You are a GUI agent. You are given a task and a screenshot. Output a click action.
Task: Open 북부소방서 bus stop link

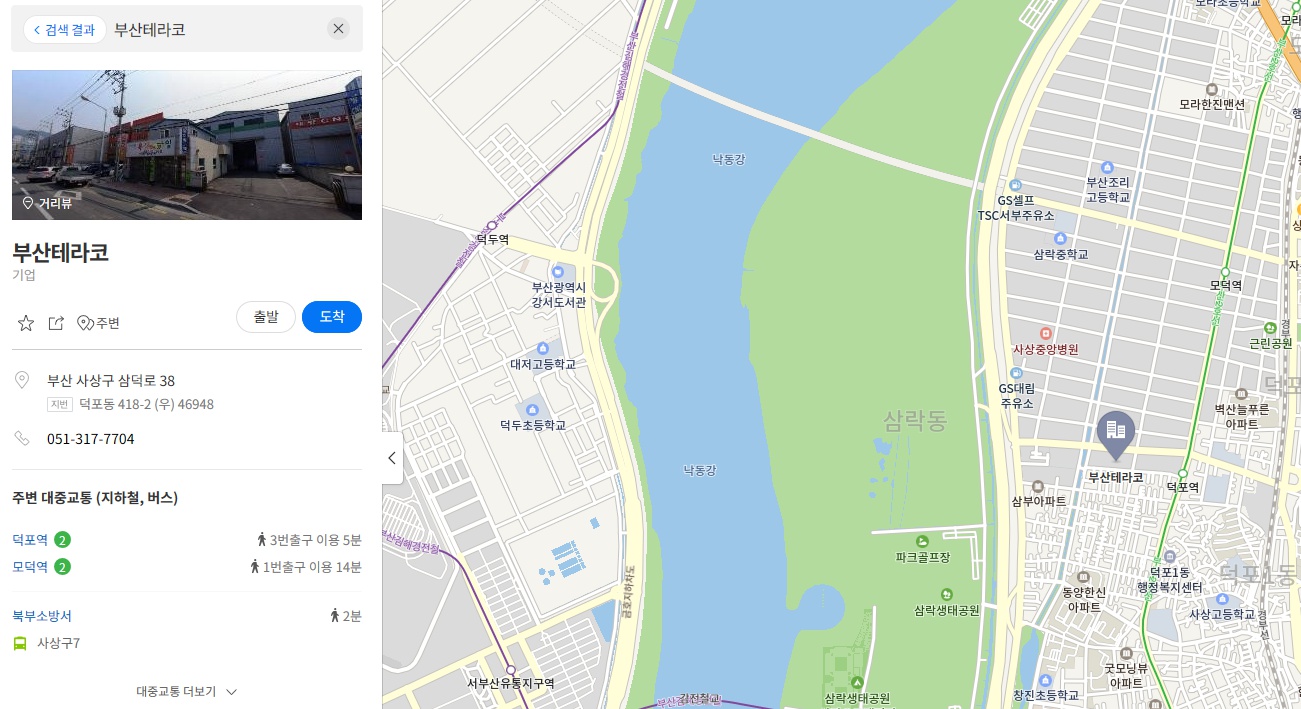click(42, 615)
